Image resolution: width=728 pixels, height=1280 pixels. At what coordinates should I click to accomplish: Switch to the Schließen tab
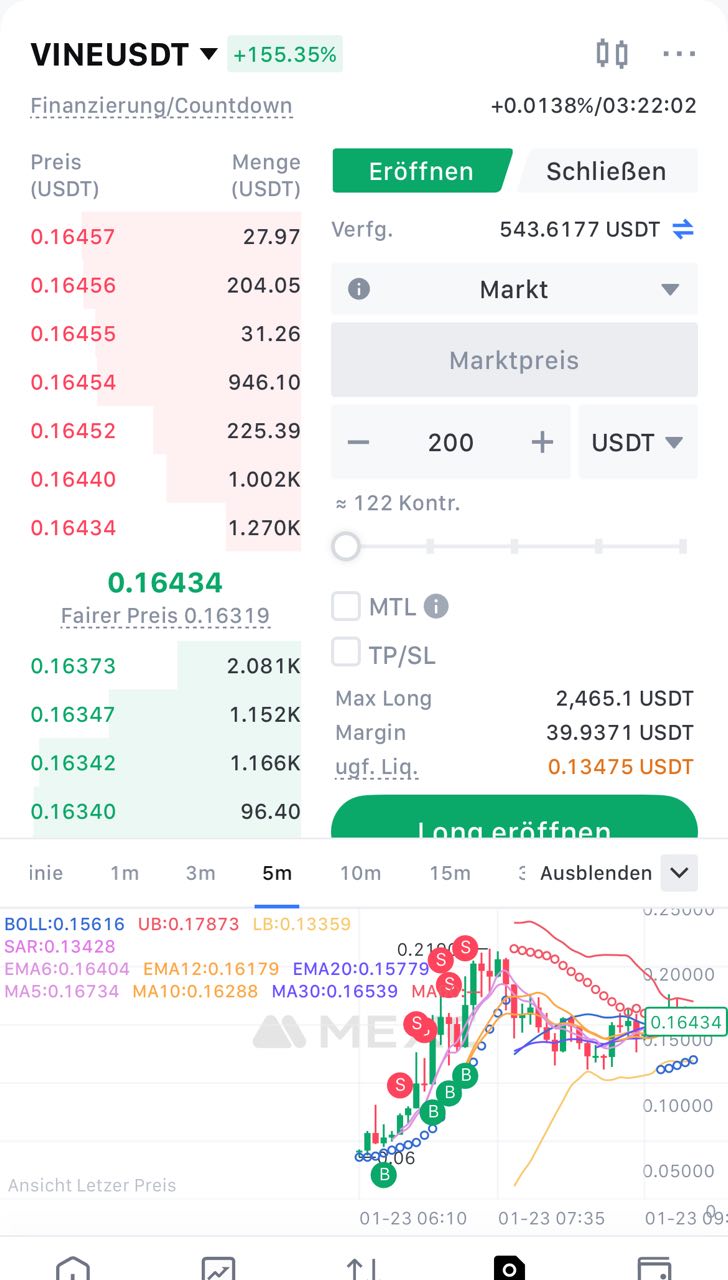tap(605, 171)
